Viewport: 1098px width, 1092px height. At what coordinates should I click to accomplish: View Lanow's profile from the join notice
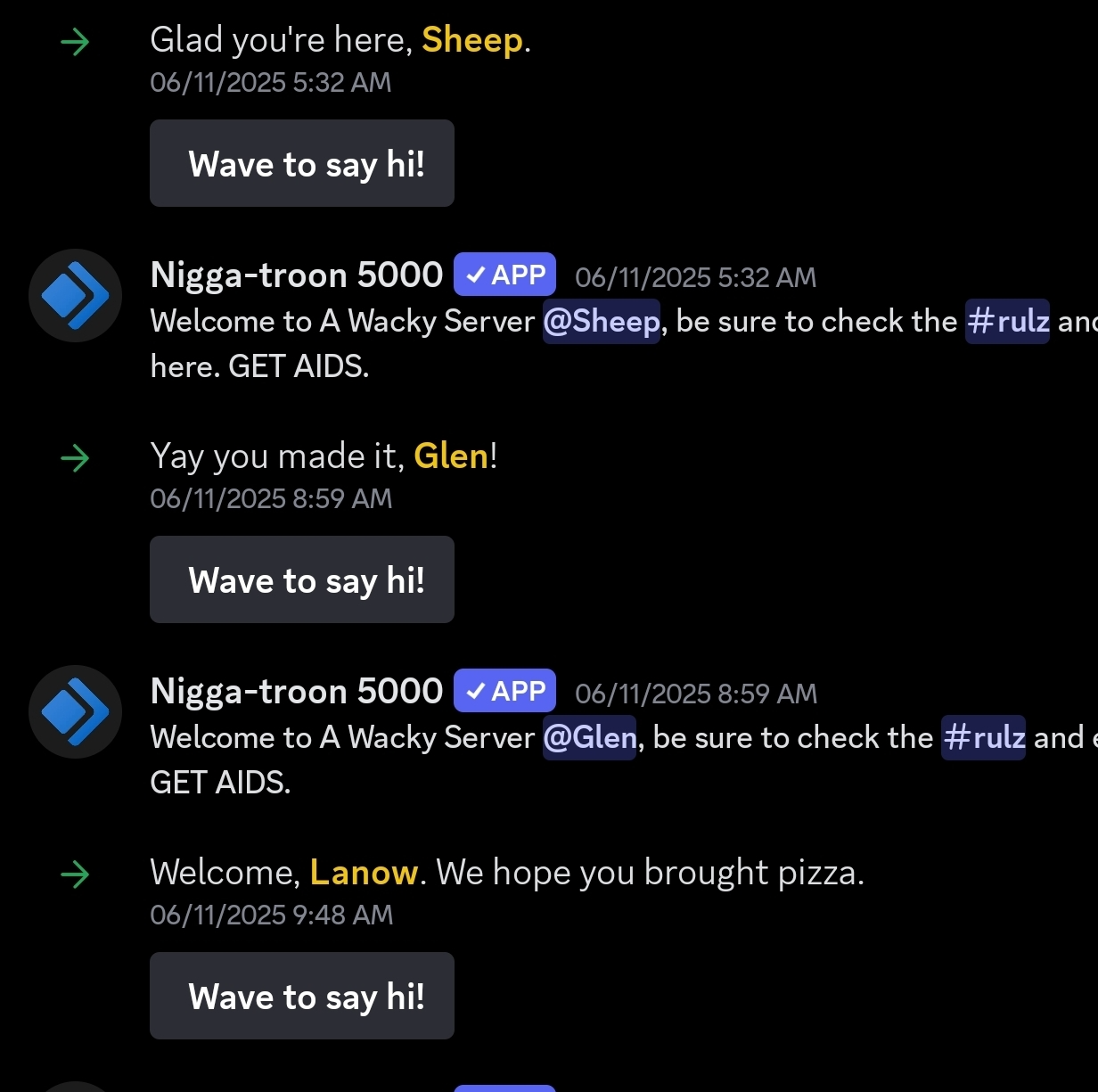[364, 873]
